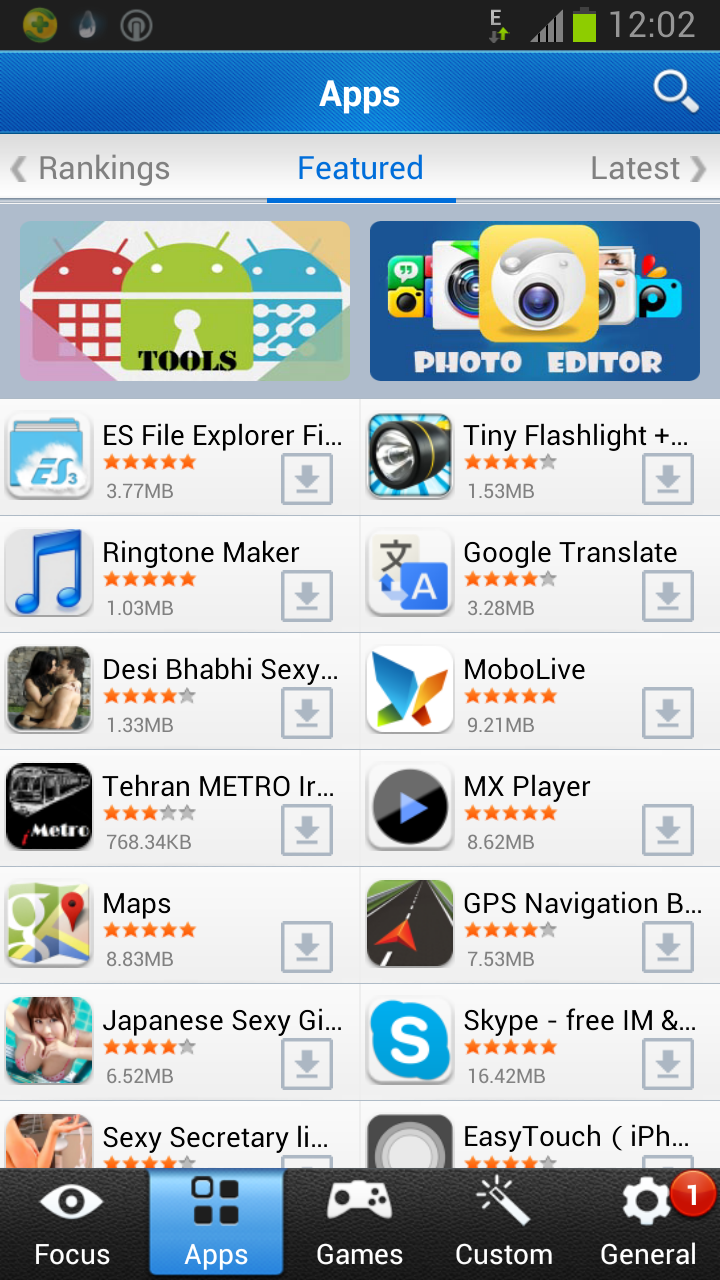Download Skype
Image resolution: width=720 pixels, height=1280 pixels.
667,1064
